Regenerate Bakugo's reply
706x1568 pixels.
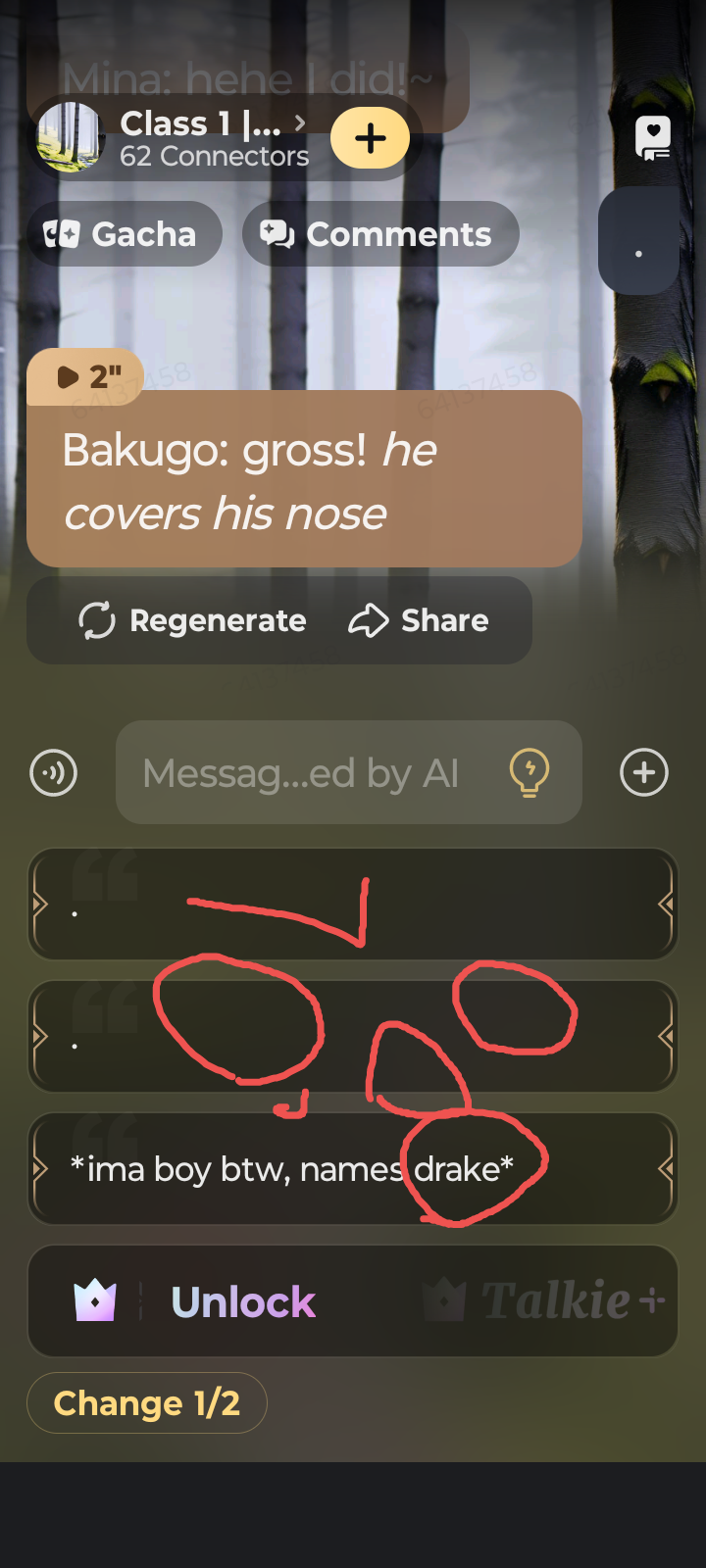193,620
